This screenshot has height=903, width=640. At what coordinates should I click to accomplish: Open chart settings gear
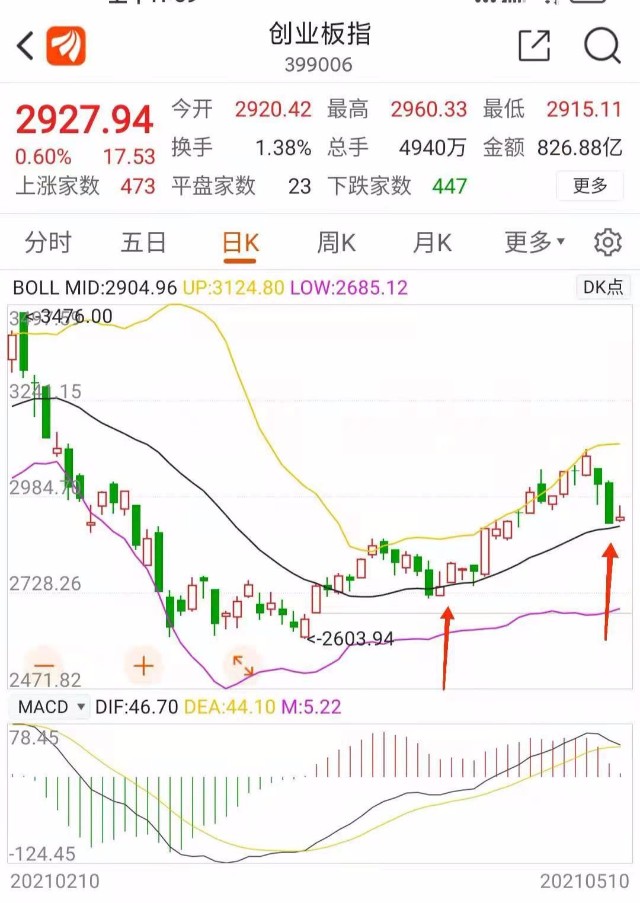point(607,242)
